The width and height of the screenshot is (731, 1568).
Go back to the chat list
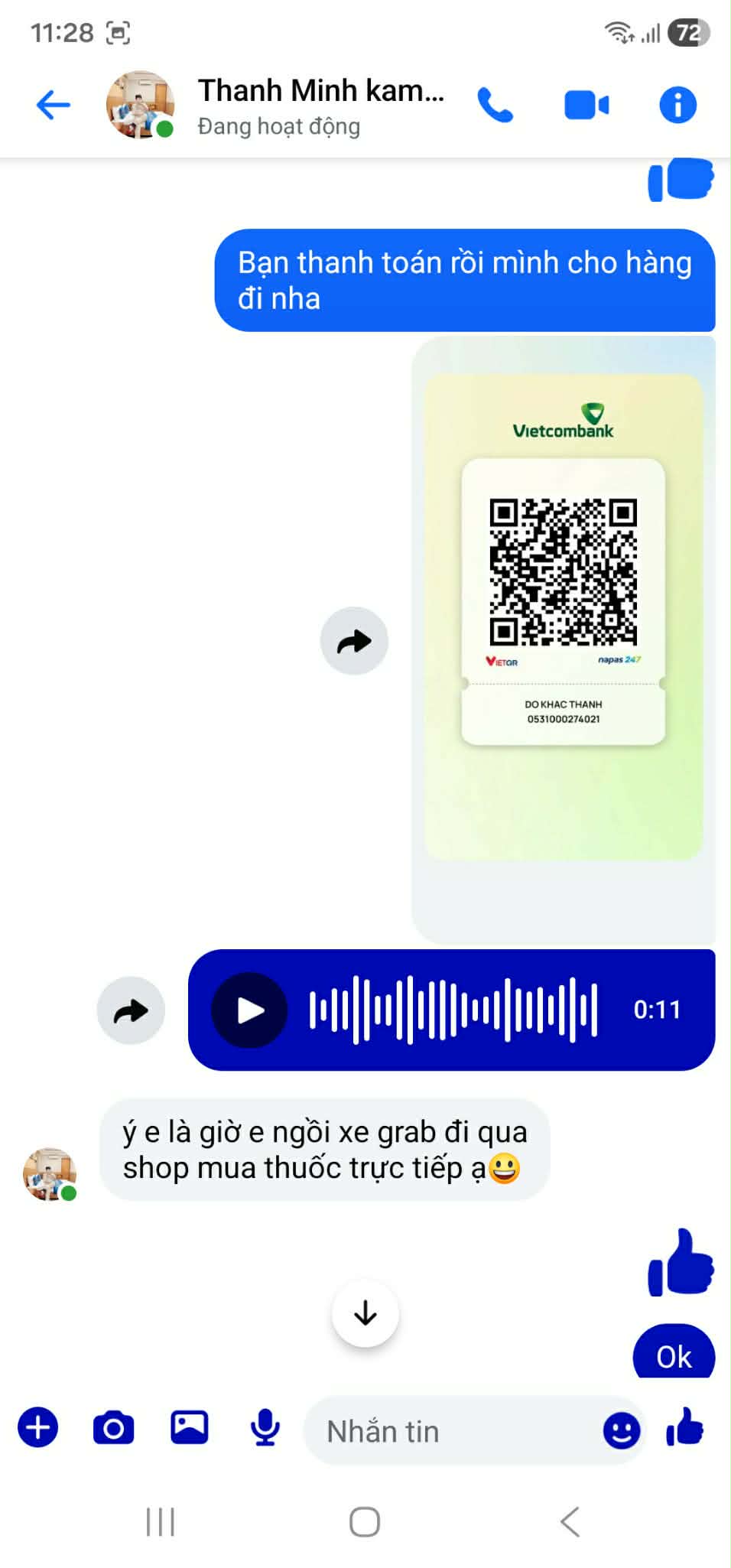53,105
